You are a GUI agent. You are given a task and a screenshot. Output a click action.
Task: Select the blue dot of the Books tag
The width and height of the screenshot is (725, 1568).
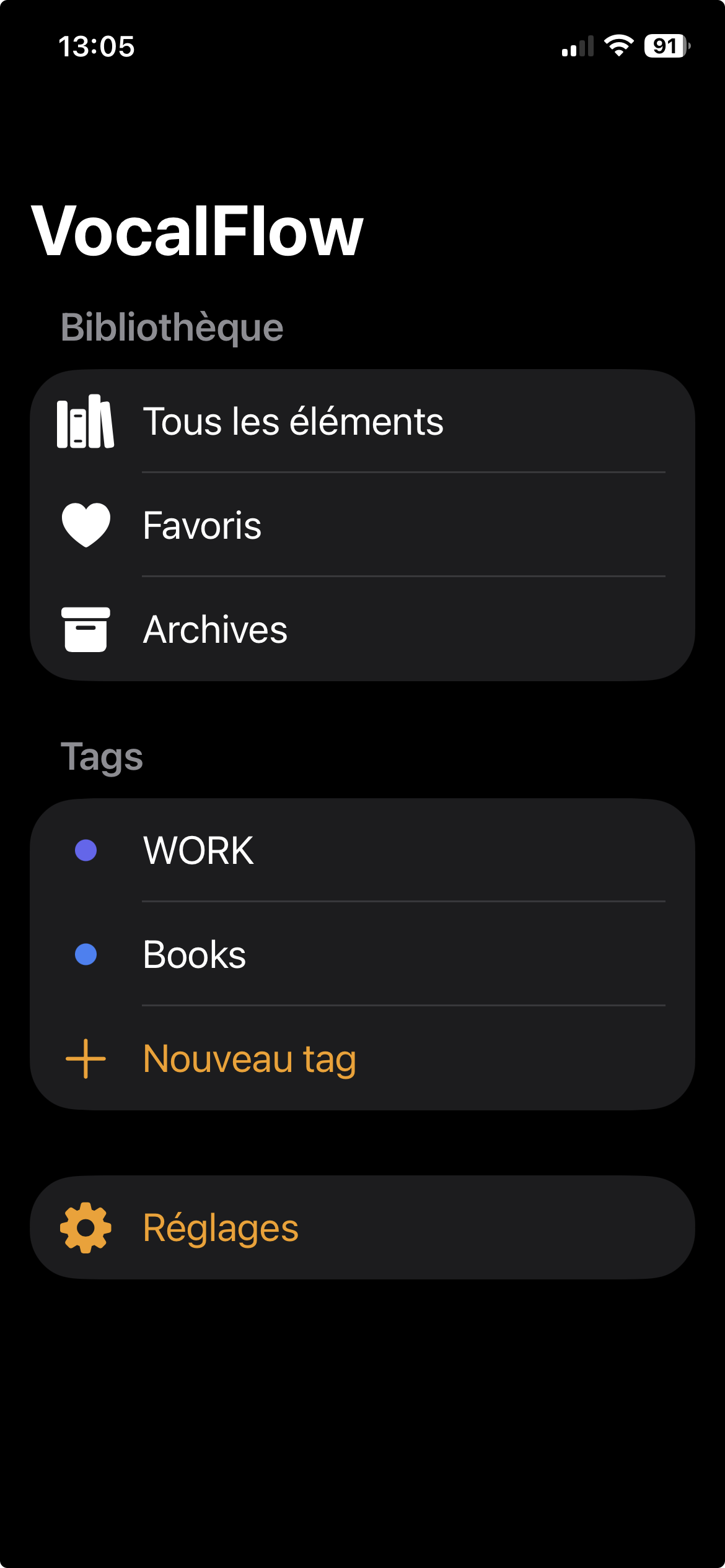[x=85, y=954]
